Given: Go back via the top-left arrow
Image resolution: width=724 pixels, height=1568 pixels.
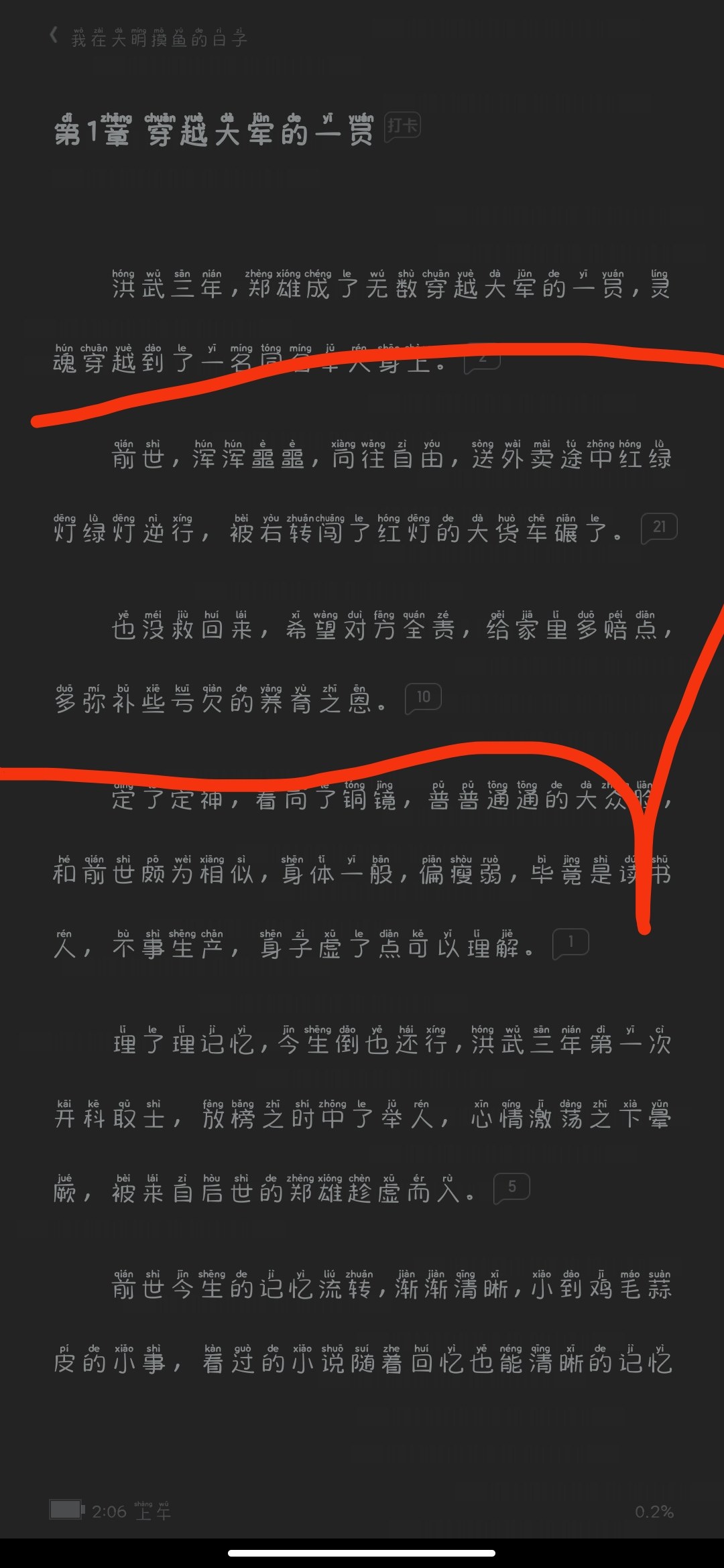Looking at the screenshot, I should pos(54,36).
